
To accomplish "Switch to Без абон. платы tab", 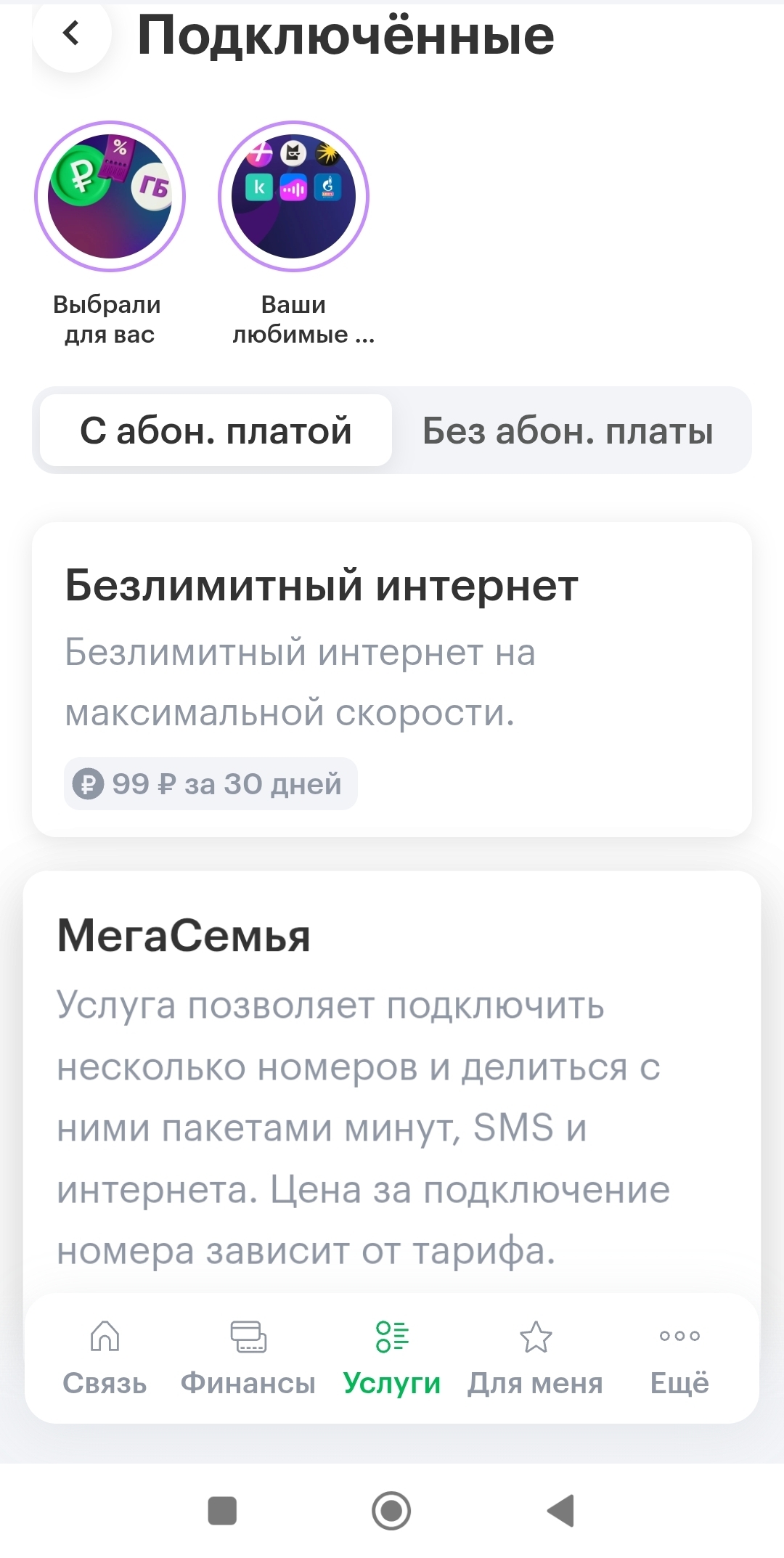I will 568,431.
